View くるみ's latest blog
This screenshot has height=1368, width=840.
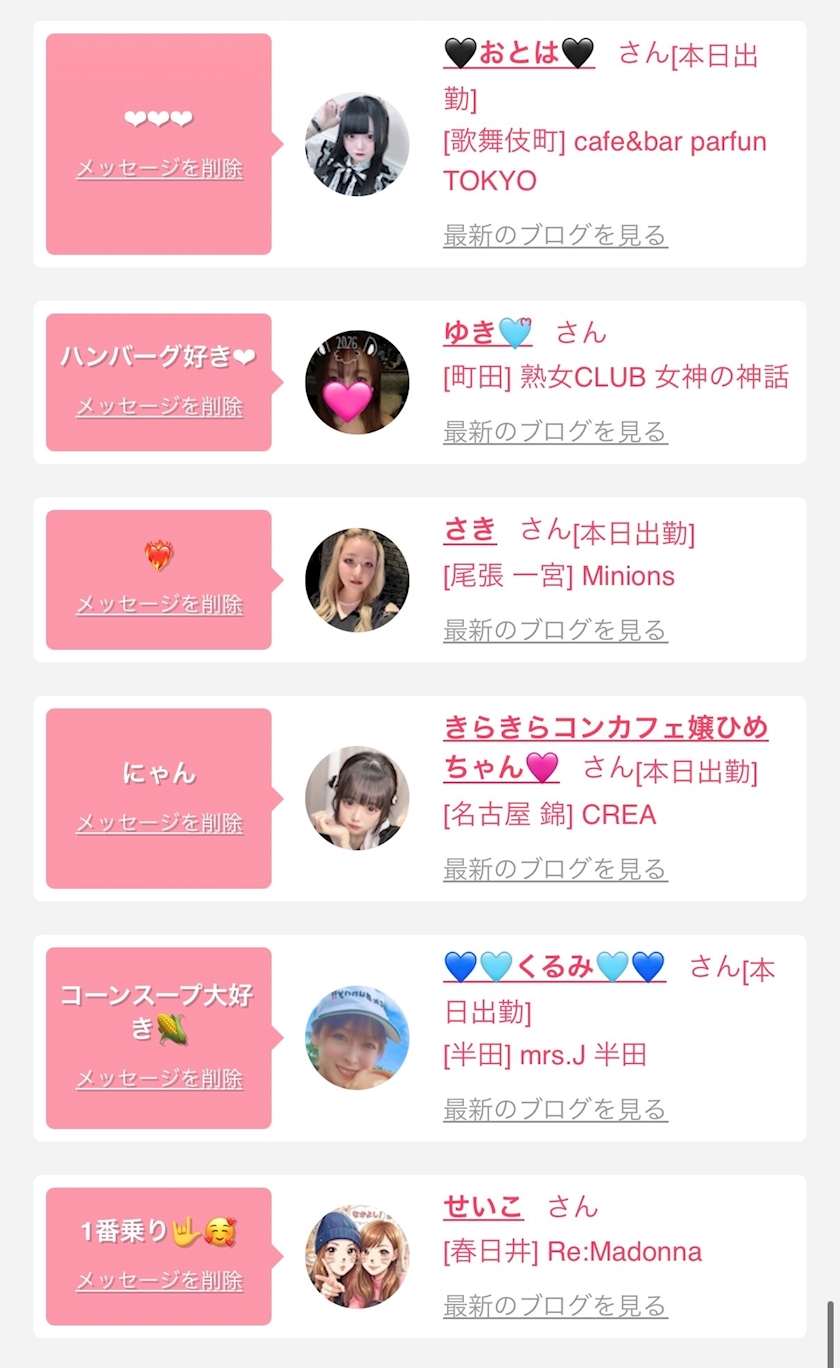[555, 1109]
